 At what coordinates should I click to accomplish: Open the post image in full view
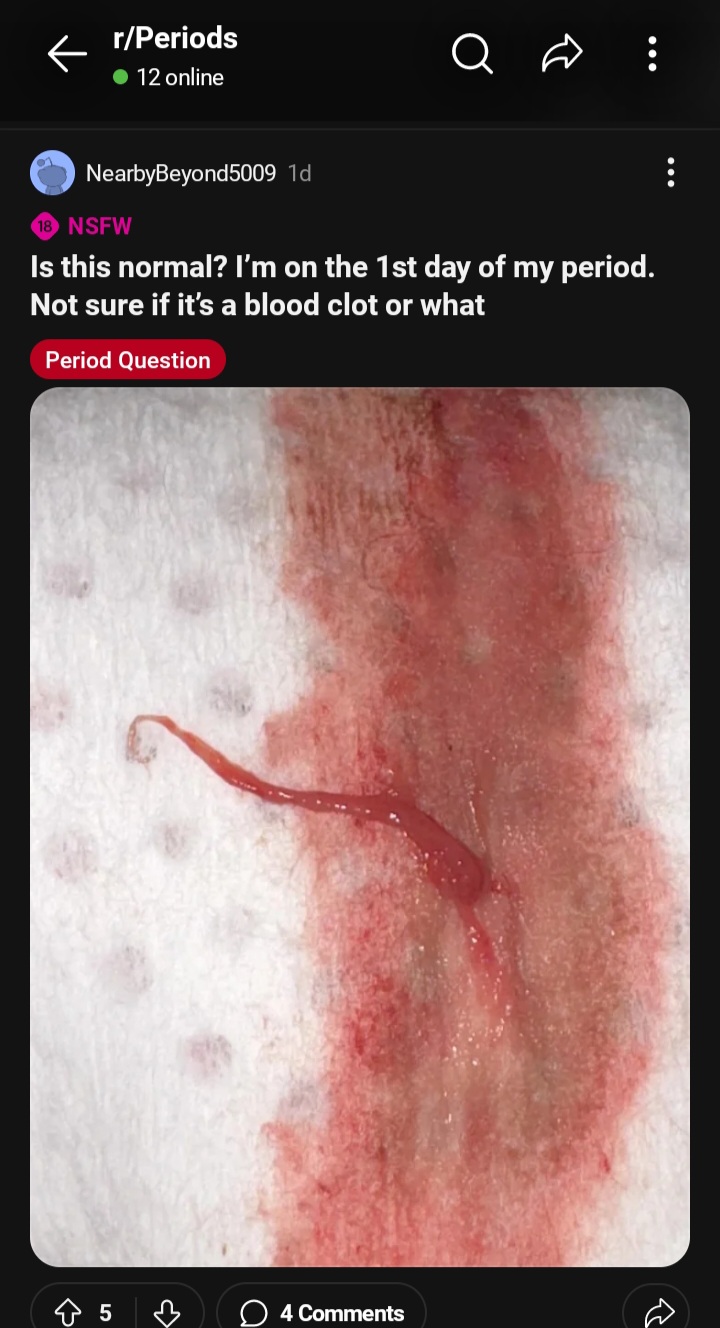pos(360,826)
